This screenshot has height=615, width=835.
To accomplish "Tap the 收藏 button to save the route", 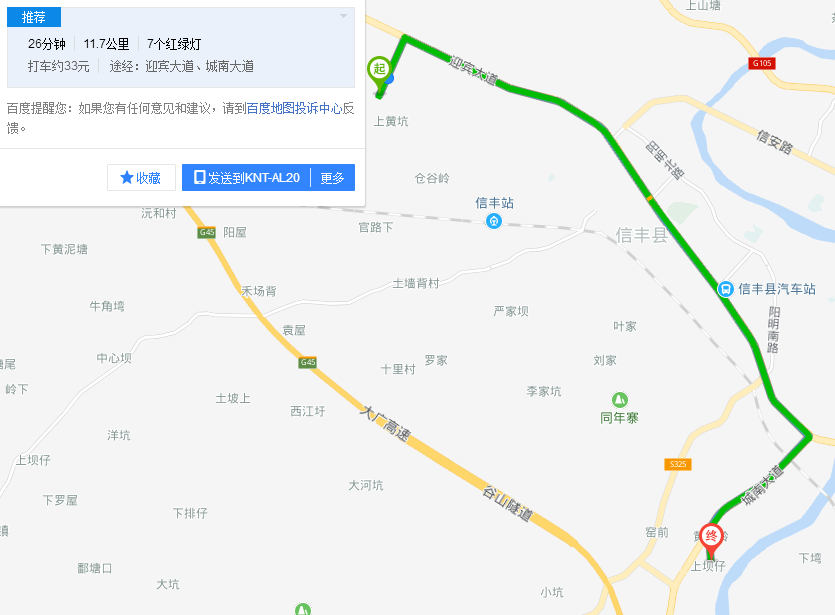I will click(141, 177).
